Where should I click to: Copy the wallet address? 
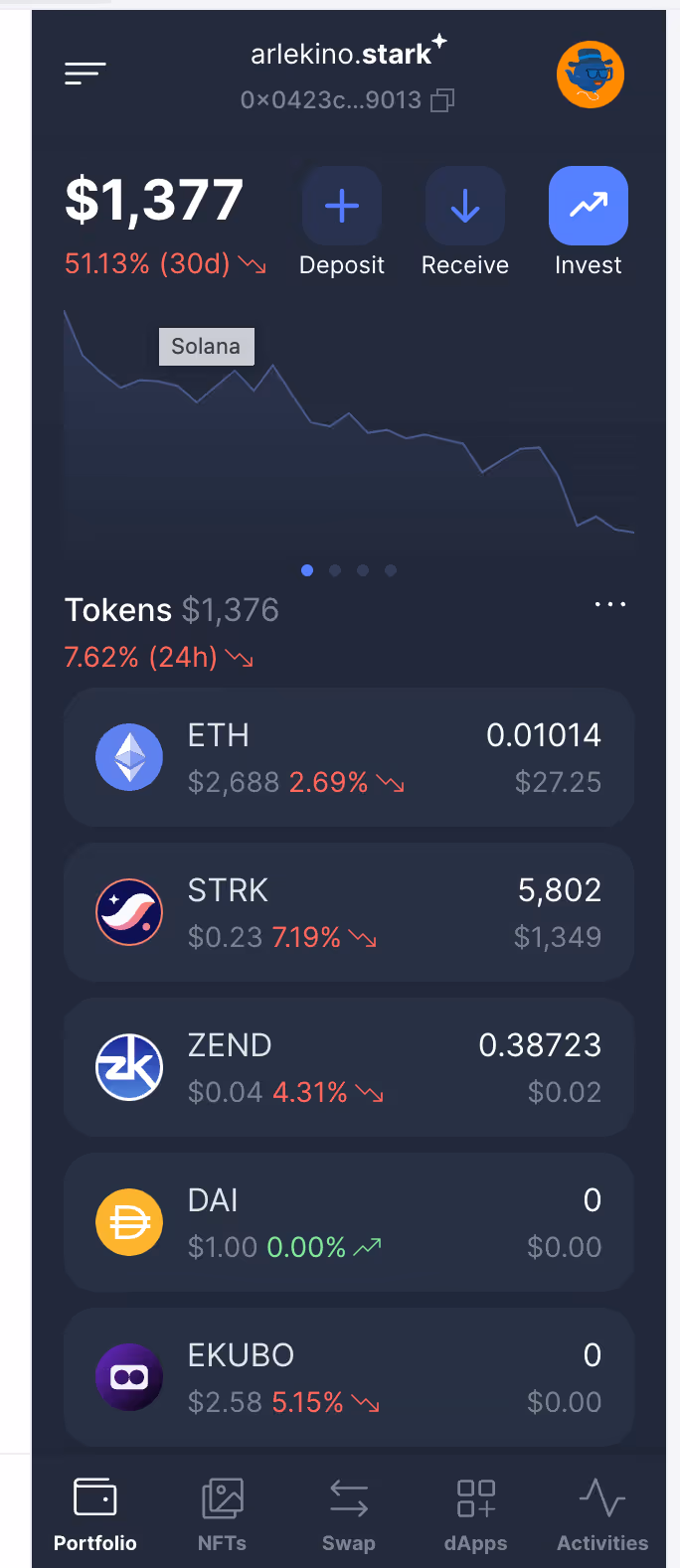pos(442,100)
